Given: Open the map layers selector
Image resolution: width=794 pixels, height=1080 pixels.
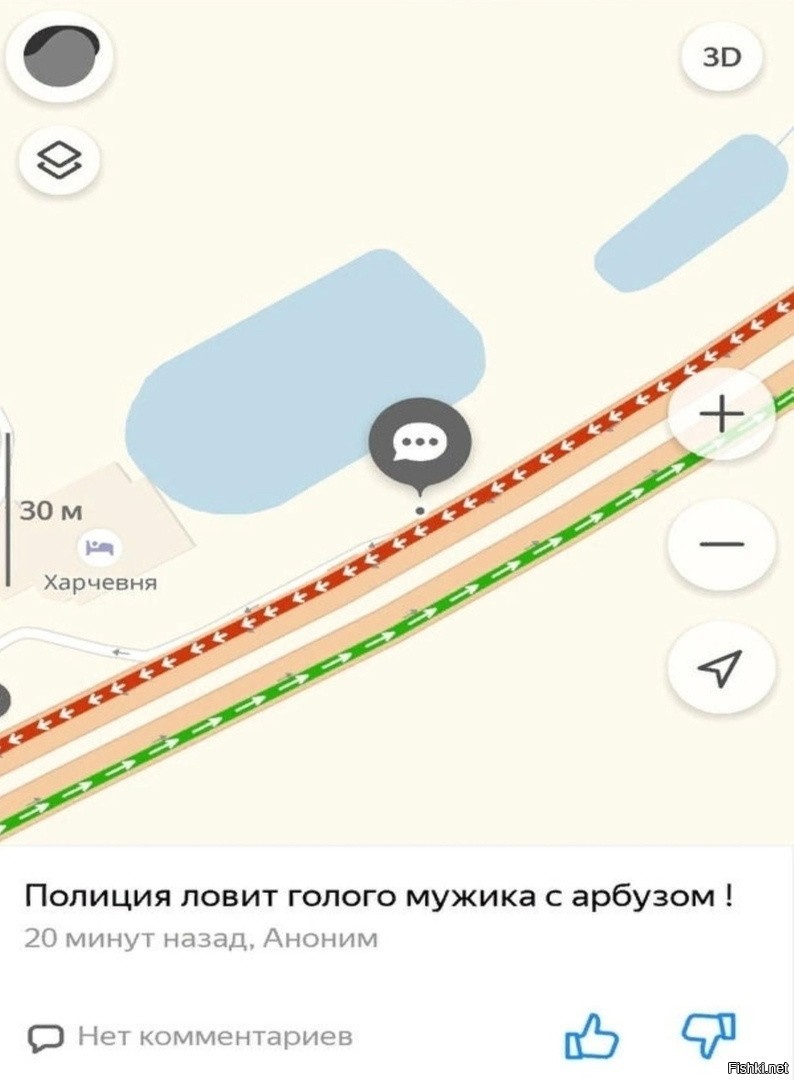Looking at the screenshot, I should point(59,158).
